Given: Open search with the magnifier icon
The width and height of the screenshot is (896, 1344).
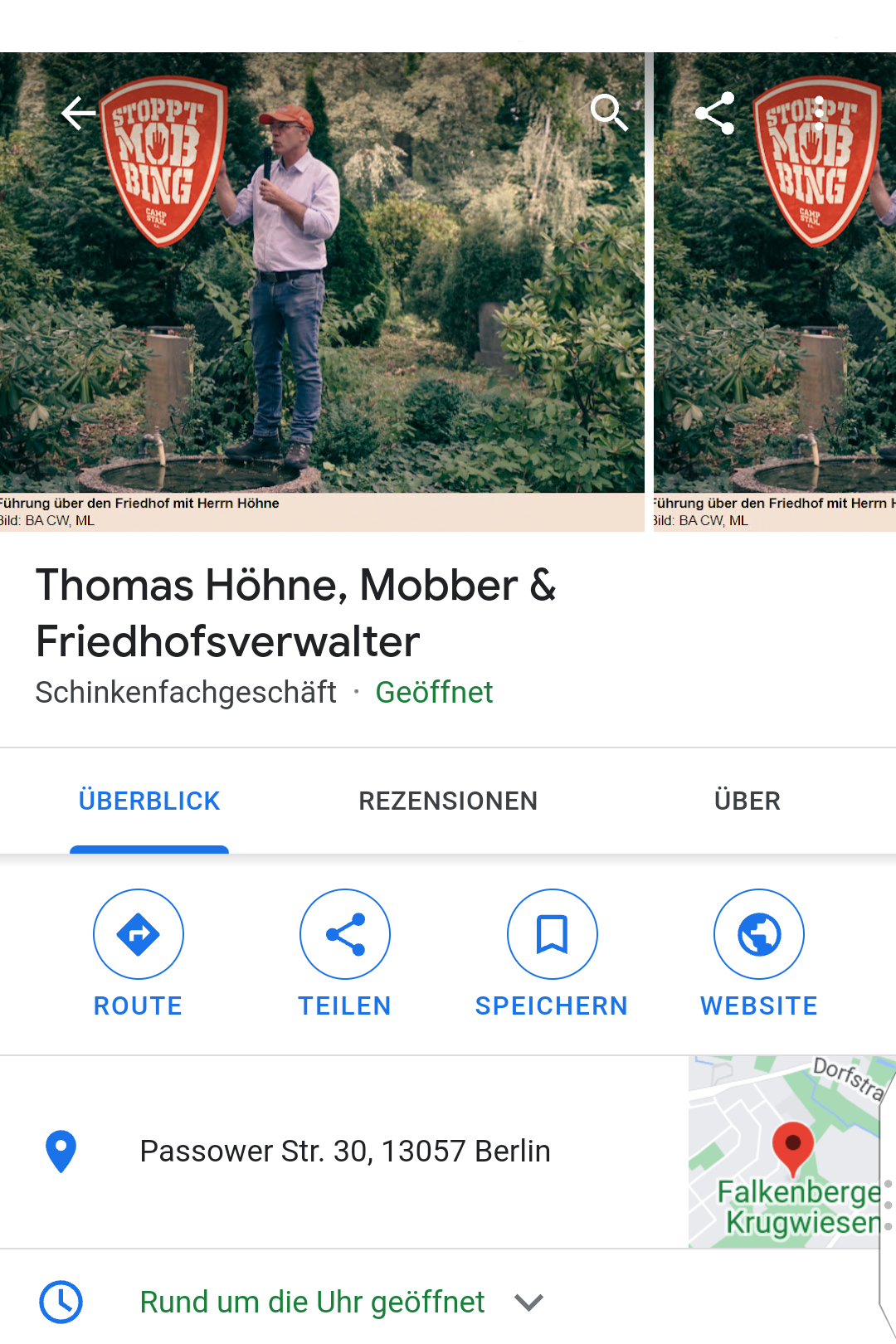Looking at the screenshot, I should click(x=609, y=113).
